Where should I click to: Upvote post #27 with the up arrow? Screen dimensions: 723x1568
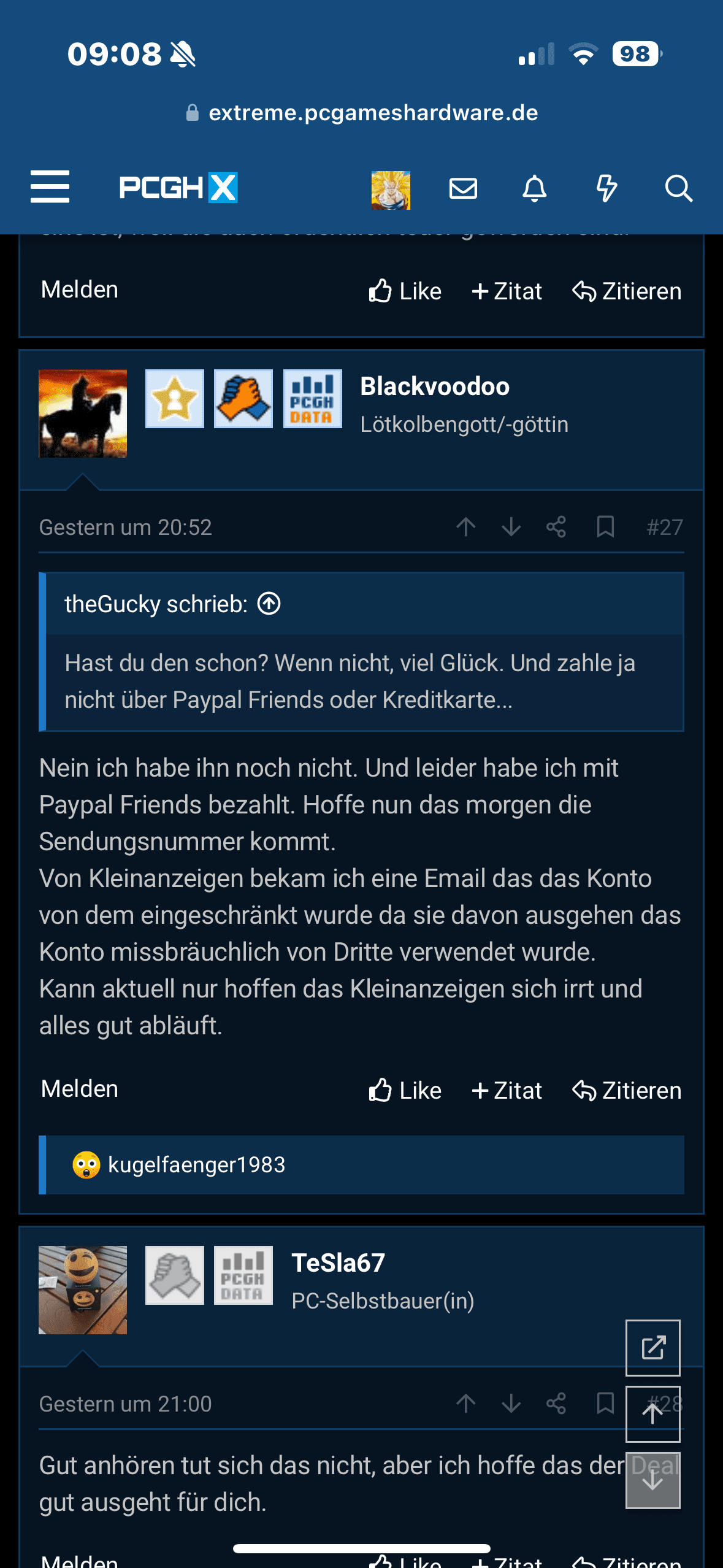click(466, 527)
